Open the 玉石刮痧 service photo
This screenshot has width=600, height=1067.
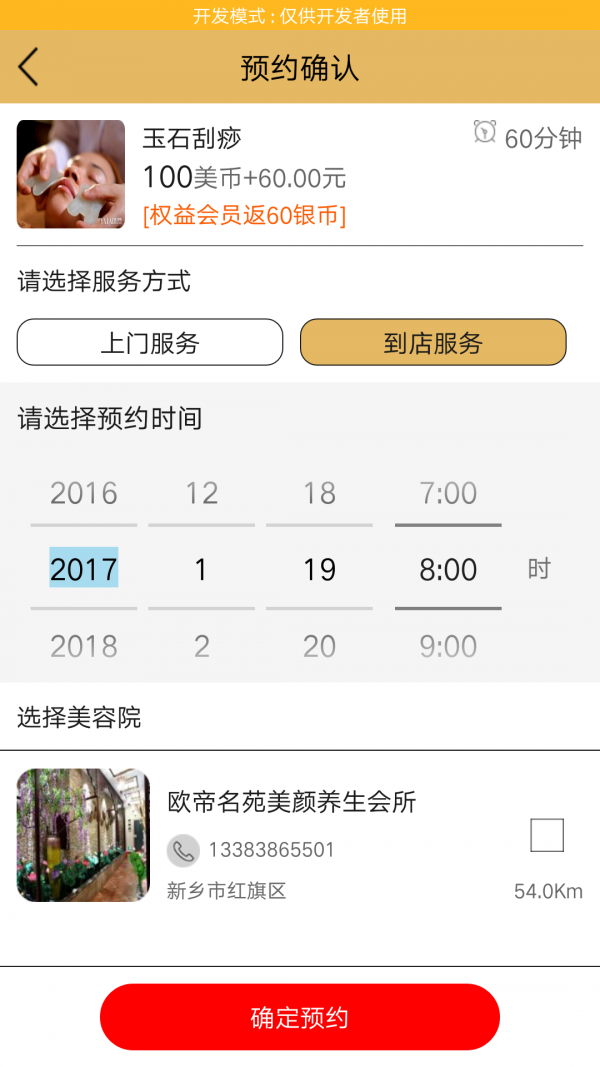[x=71, y=174]
